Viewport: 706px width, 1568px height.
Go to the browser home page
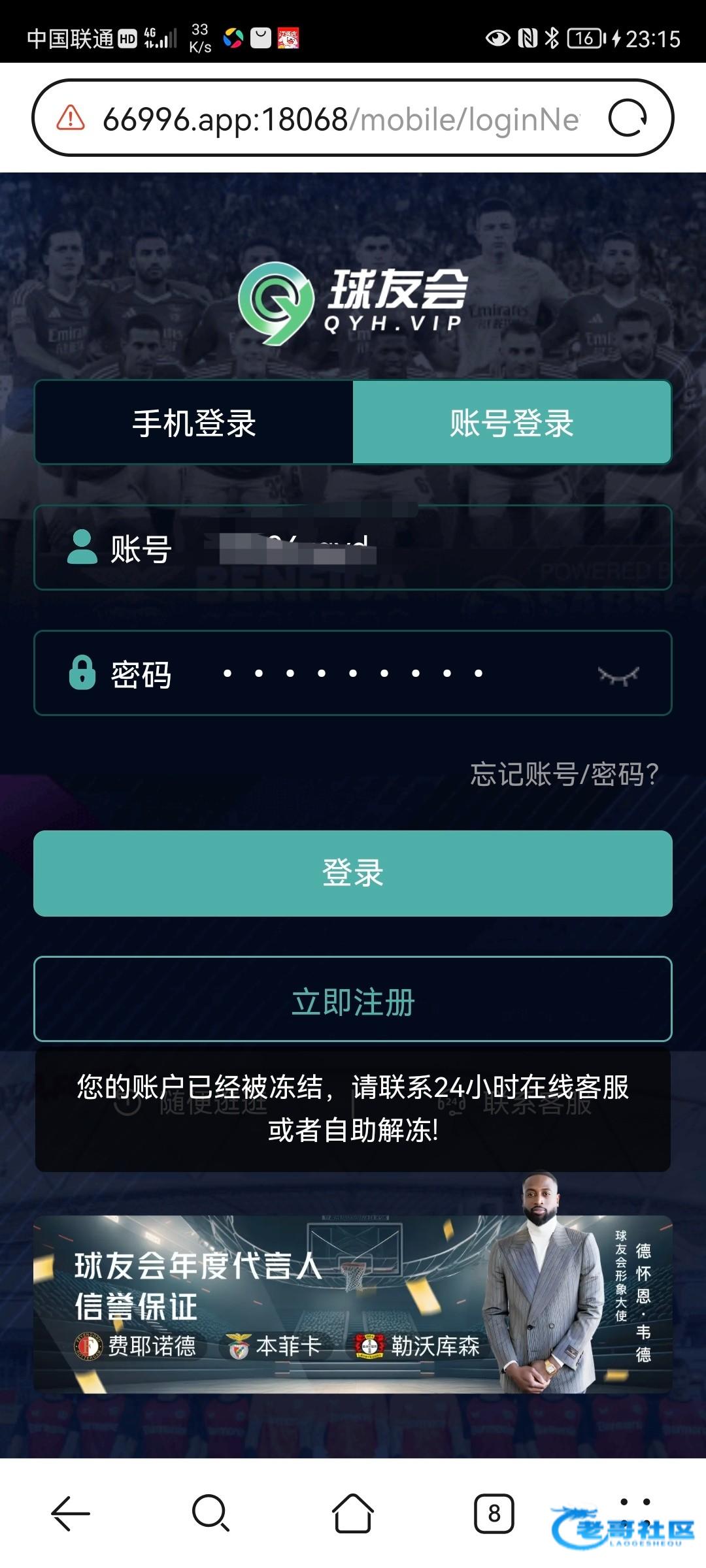point(353,1513)
